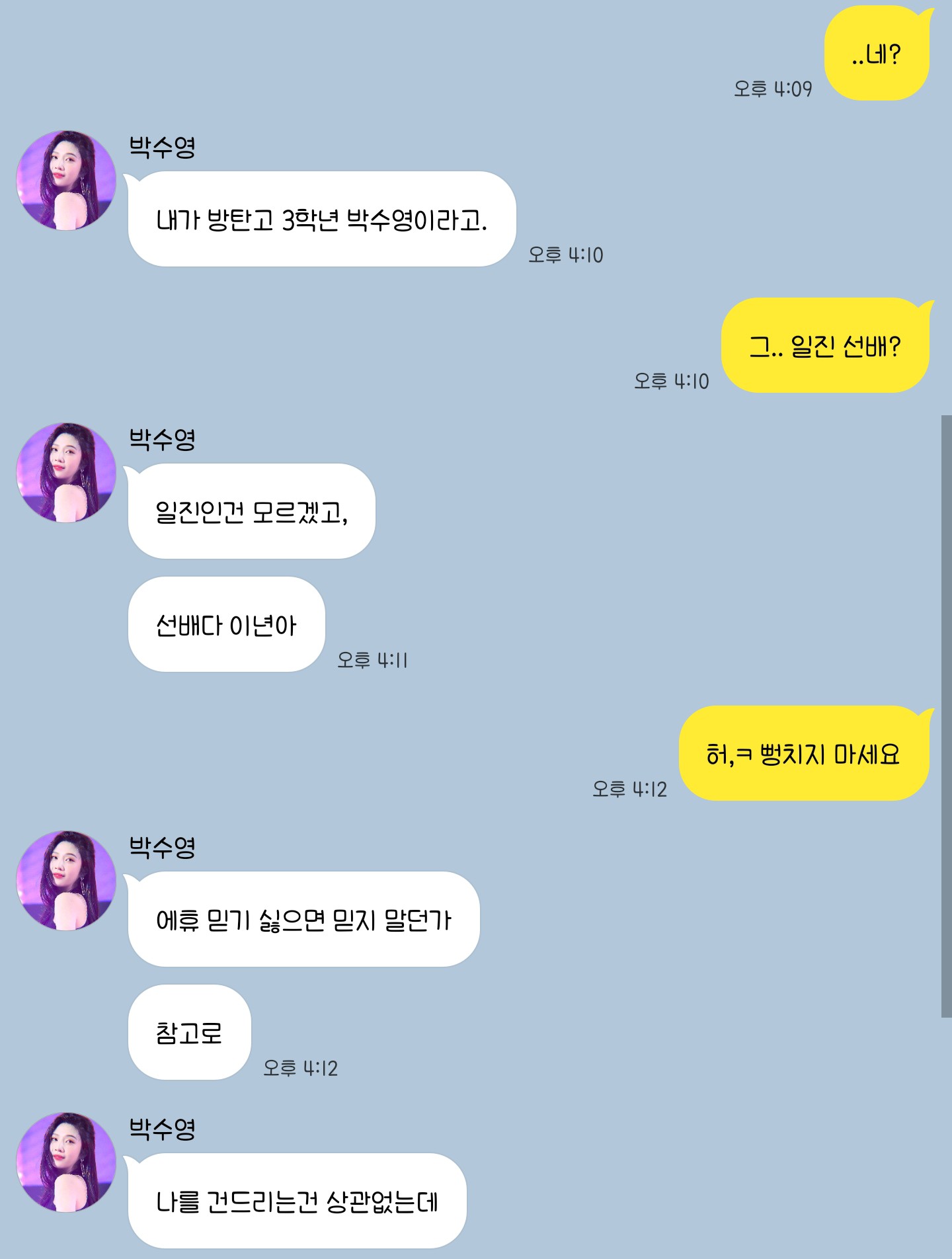Screen dimensions: 952x1259
Task: Open 박수영's profile photo beside "내가 방탄고 3학년" message
Action: [66, 181]
